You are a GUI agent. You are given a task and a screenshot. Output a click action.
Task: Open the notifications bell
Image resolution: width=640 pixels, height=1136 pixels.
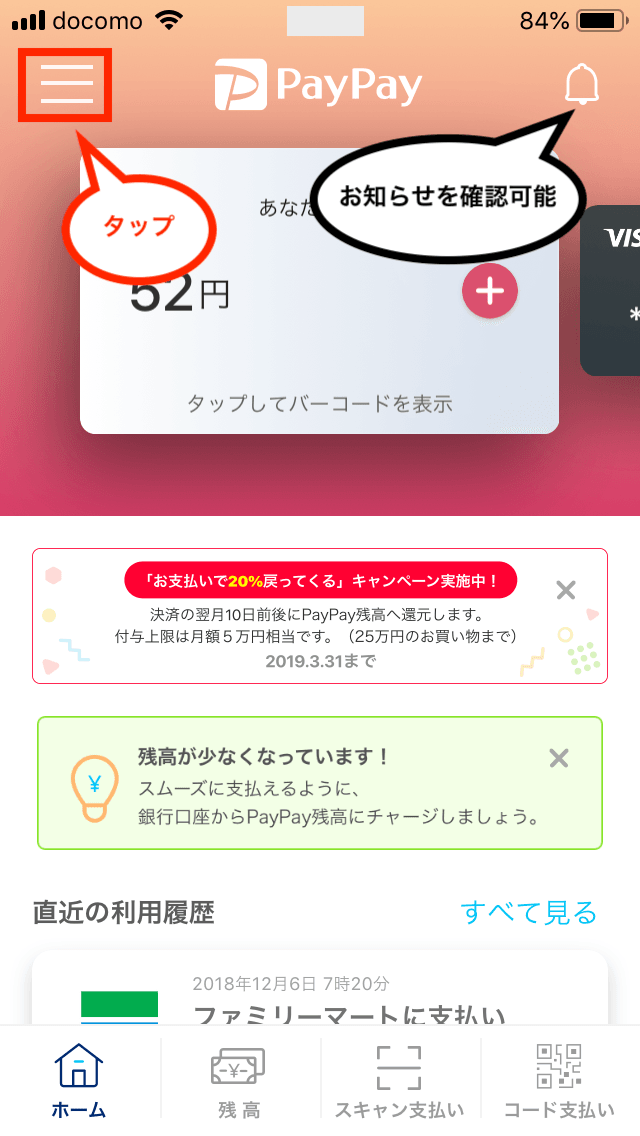coord(581,86)
